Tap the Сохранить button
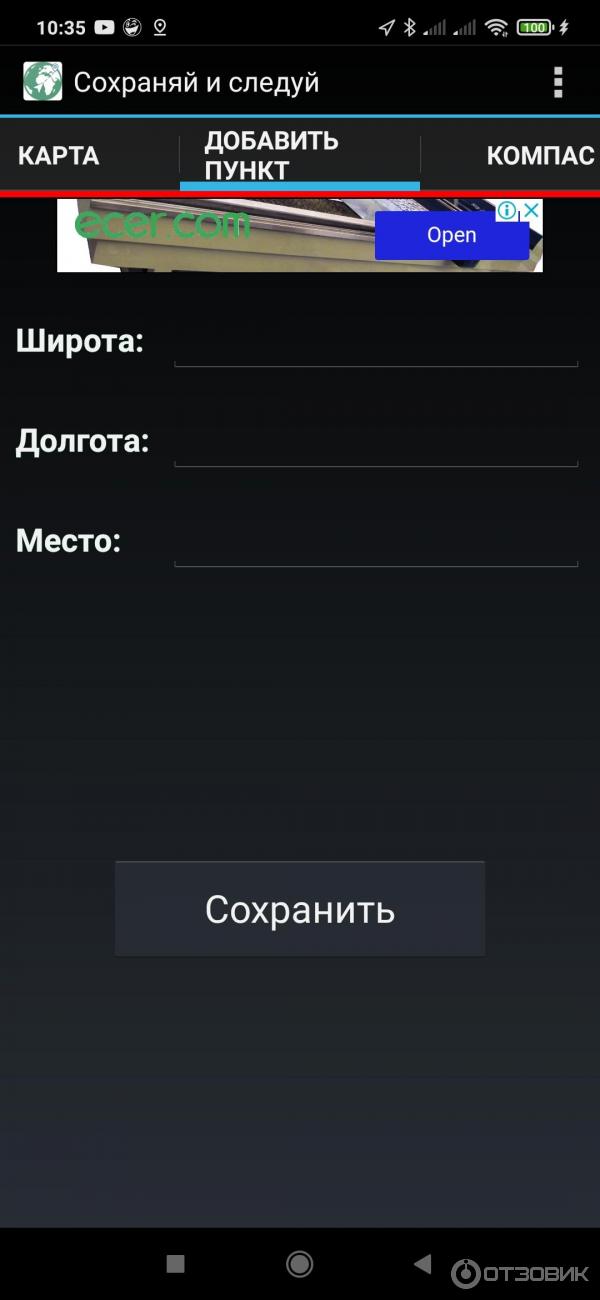Image resolution: width=600 pixels, height=1300 pixels. [300, 909]
